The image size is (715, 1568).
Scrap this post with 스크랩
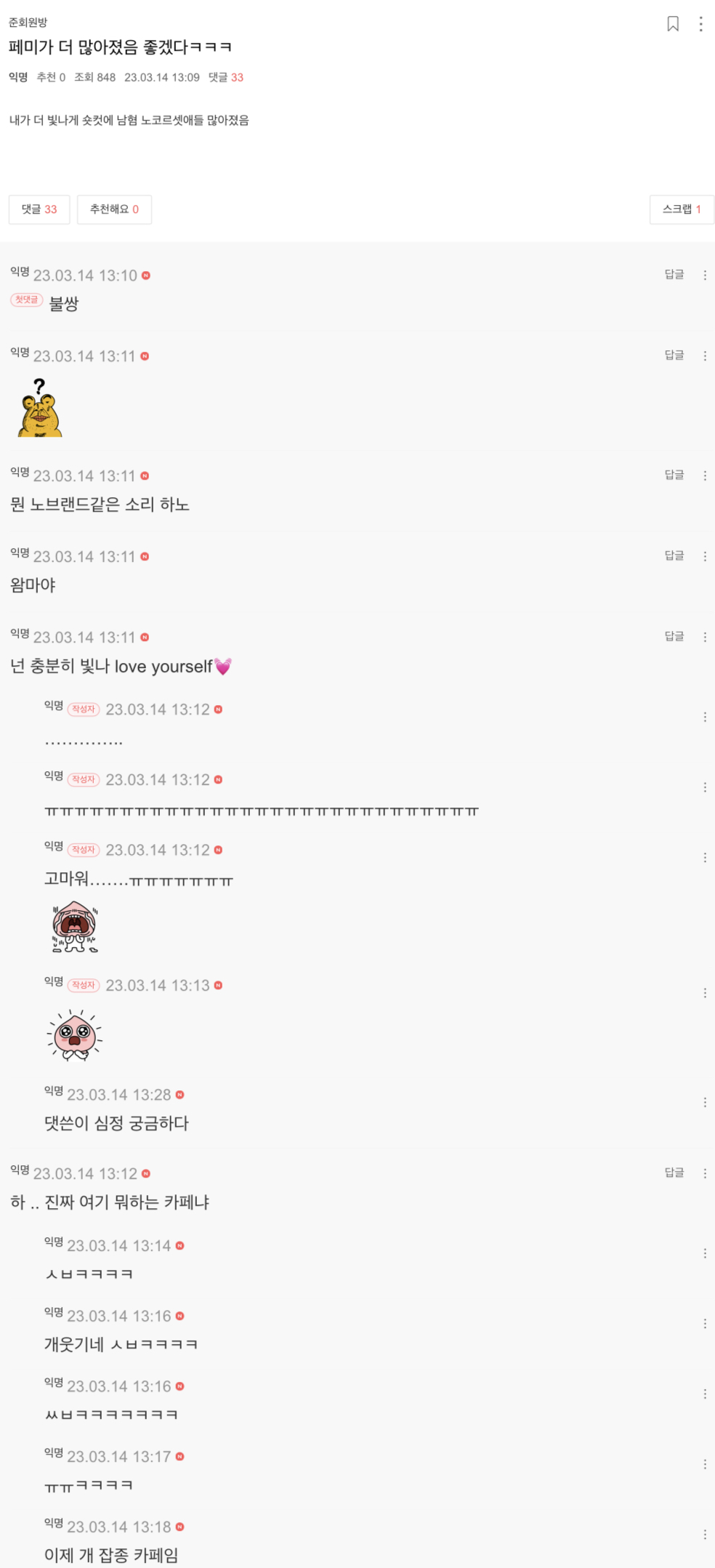pos(682,209)
